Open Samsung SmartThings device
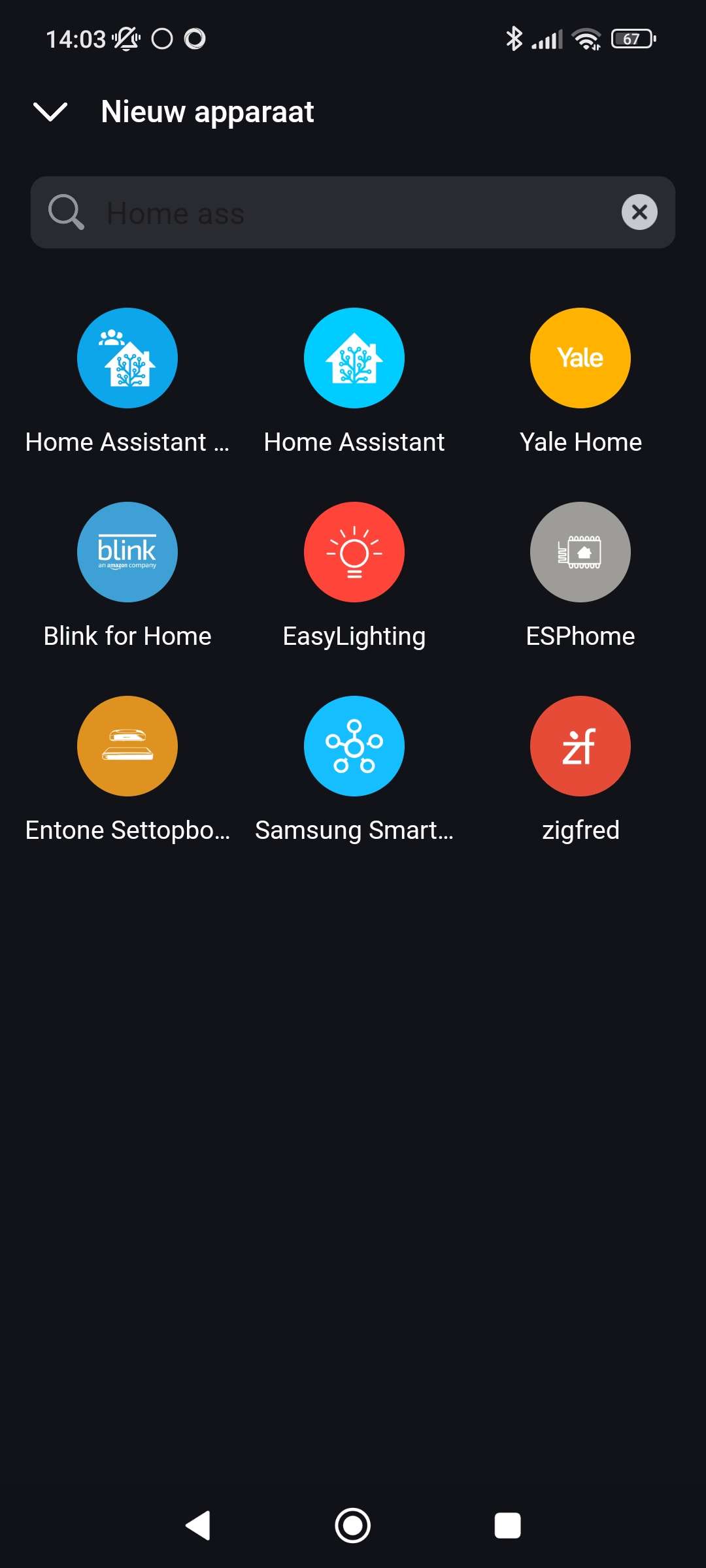 coord(354,747)
